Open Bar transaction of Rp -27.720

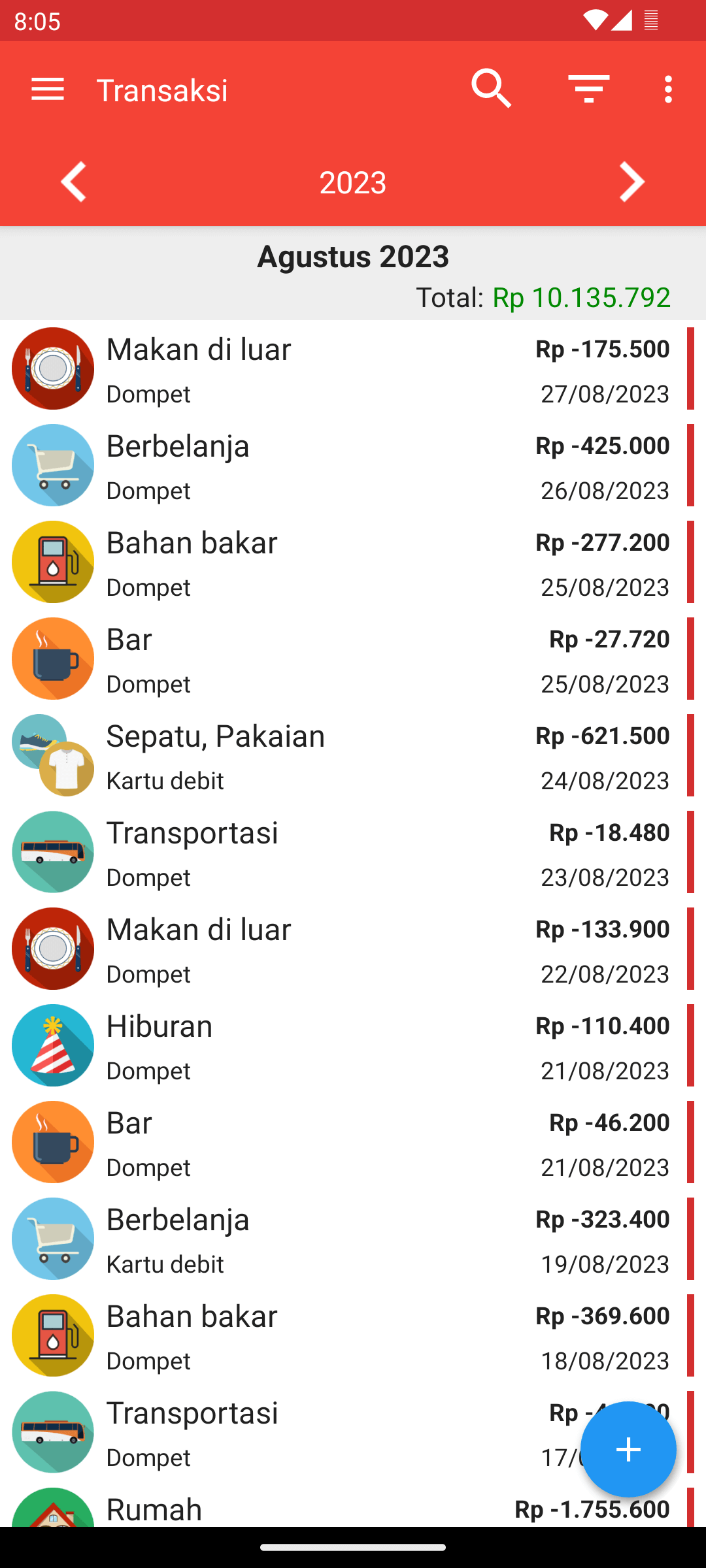point(353,659)
